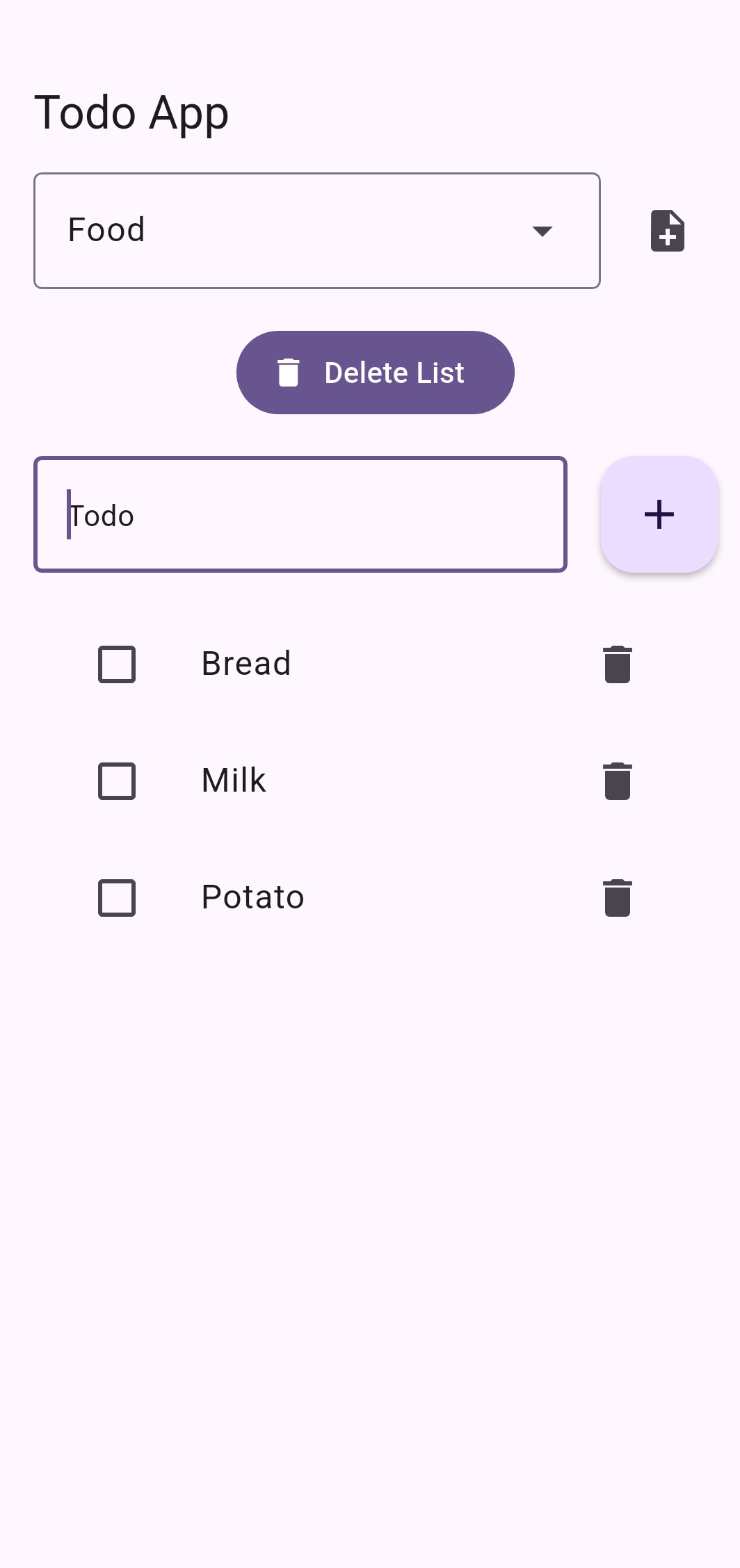This screenshot has width=740, height=1568.
Task: Expand the list chooser showing Food
Action: (x=317, y=230)
